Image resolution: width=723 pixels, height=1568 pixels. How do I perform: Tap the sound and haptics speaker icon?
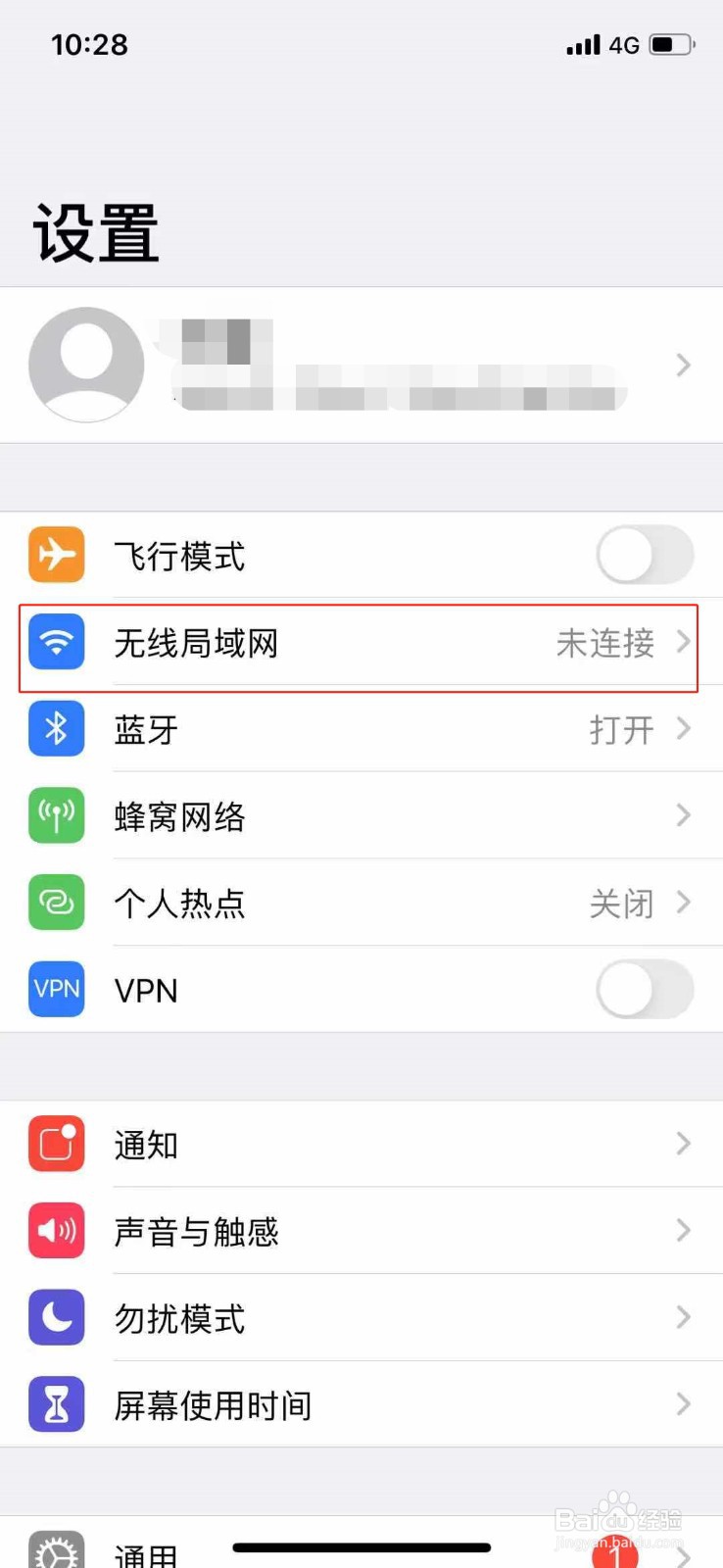pyautogui.click(x=56, y=1231)
